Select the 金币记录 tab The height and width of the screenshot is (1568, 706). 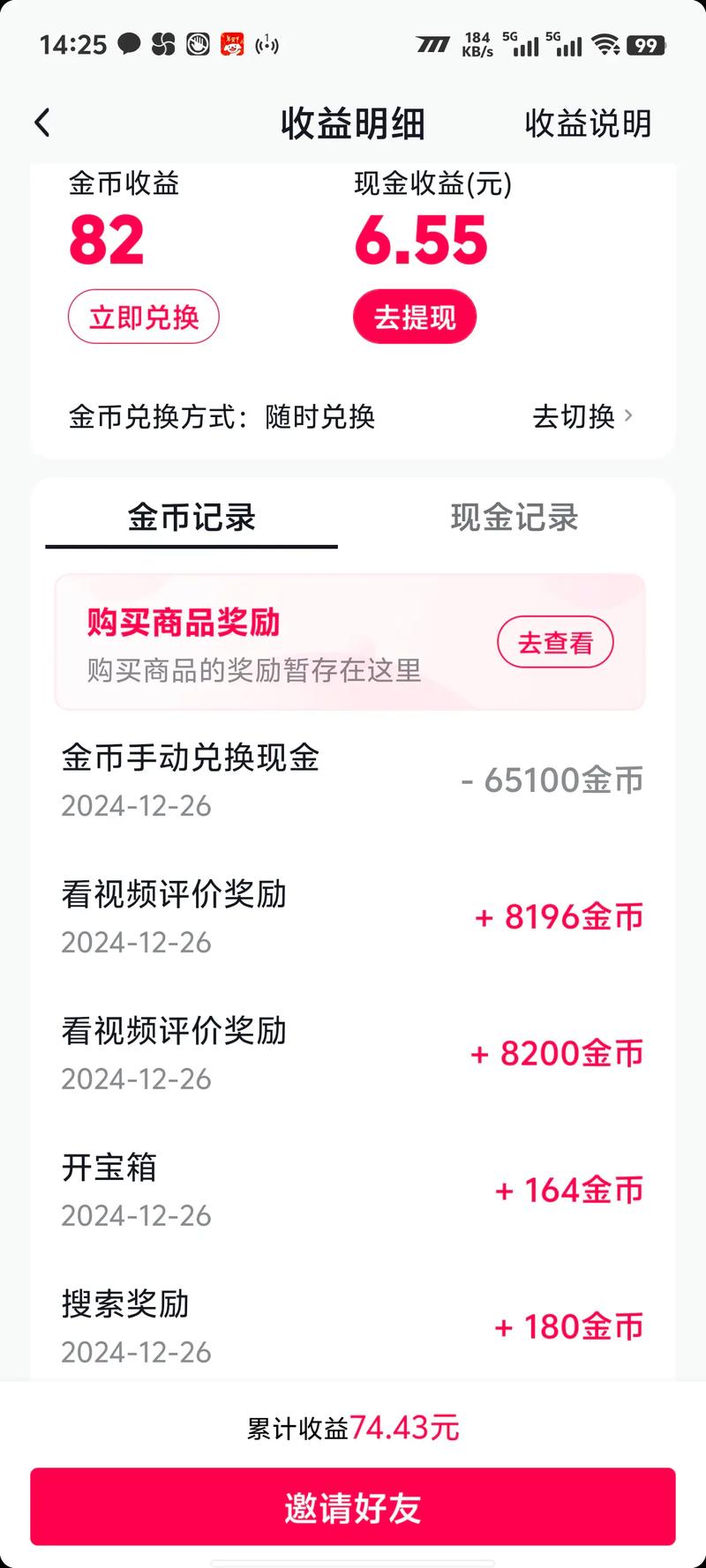click(191, 519)
